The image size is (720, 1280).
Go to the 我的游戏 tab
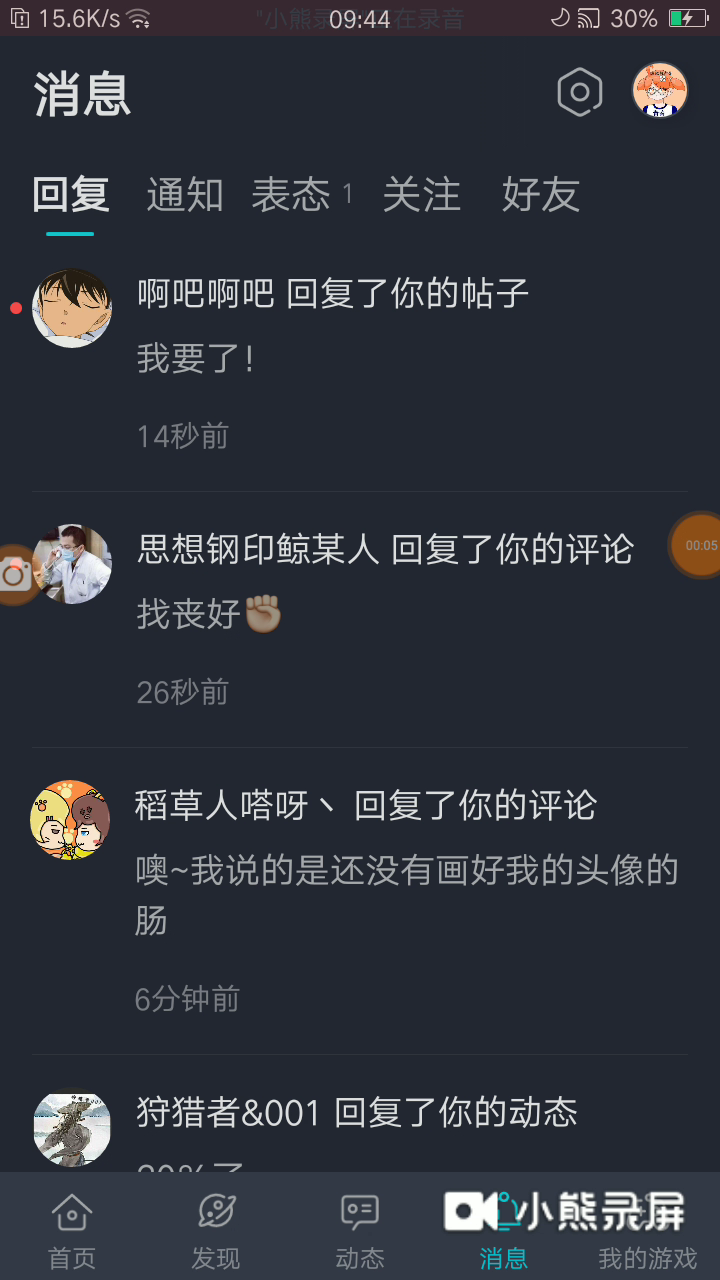click(647, 1230)
